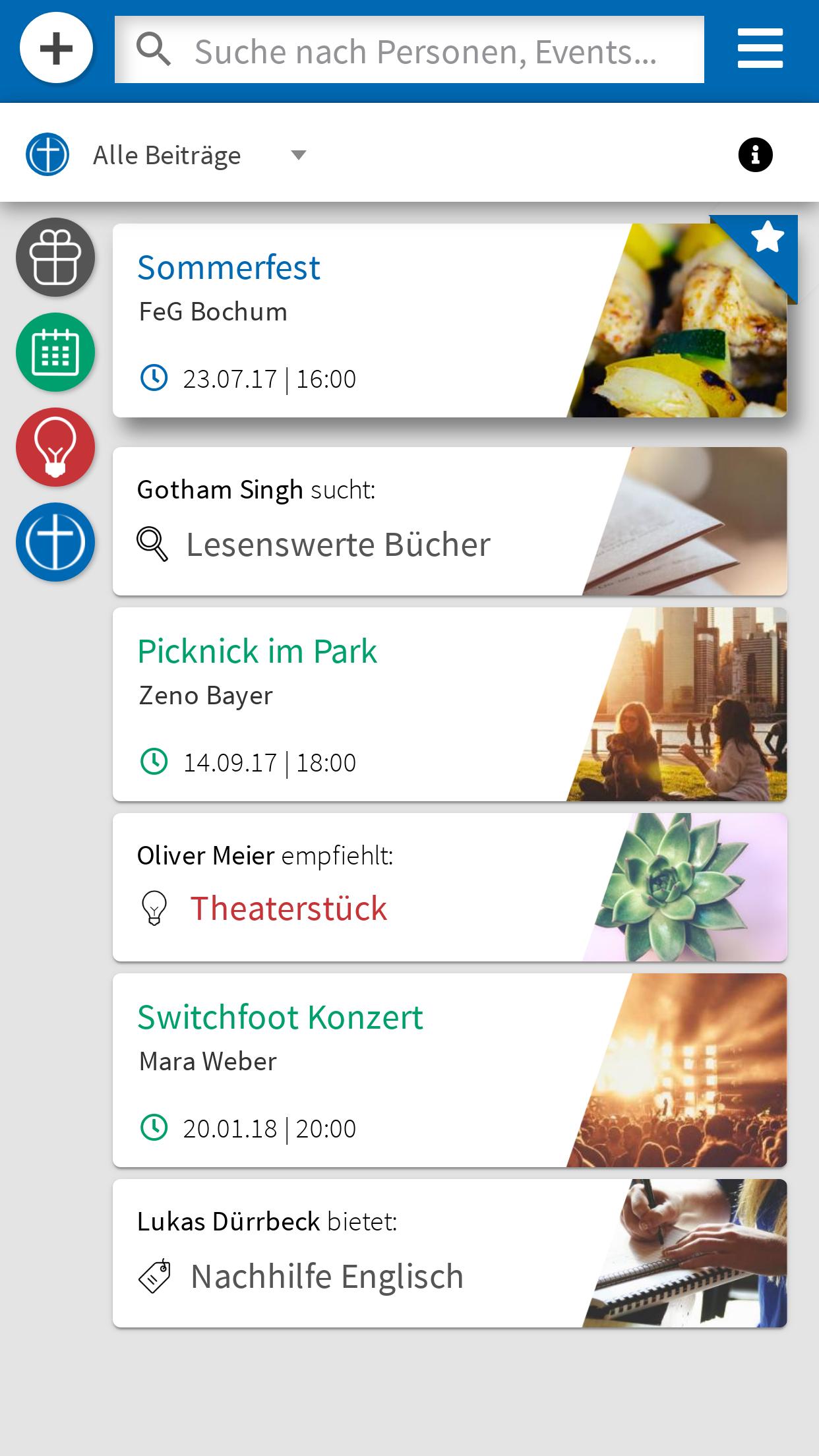
Task: Open the Picknick im Park event
Action: click(450, 704)
